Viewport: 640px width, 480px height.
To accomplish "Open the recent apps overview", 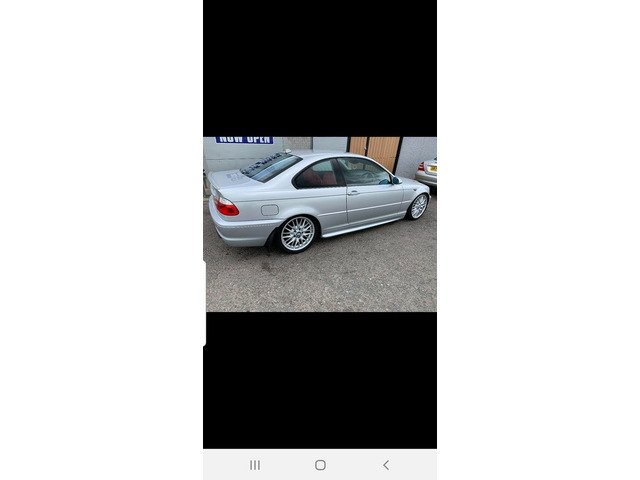I will (255, 465).
